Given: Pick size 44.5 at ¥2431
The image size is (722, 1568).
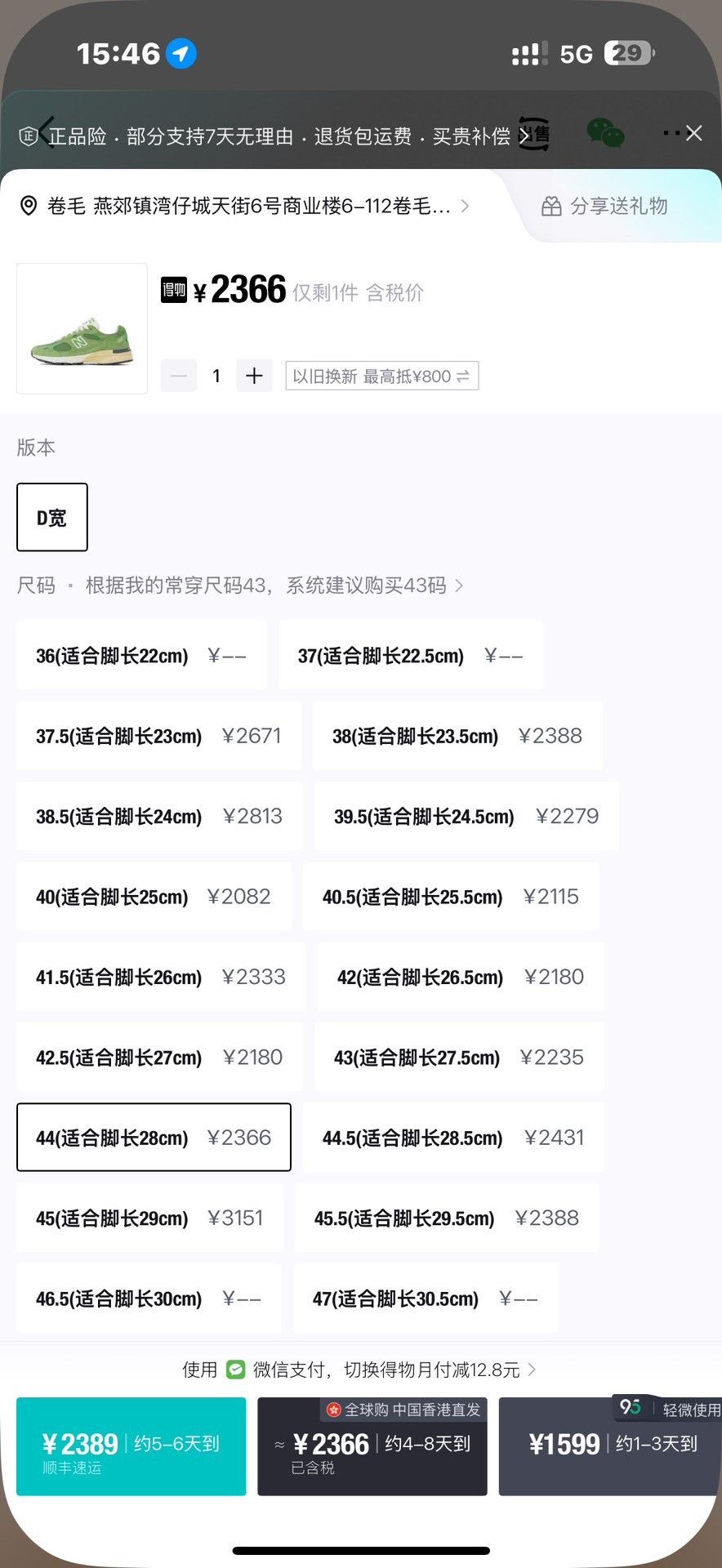Looking at the screenshot, I should pyautogui.click(x=453, y=1138).
